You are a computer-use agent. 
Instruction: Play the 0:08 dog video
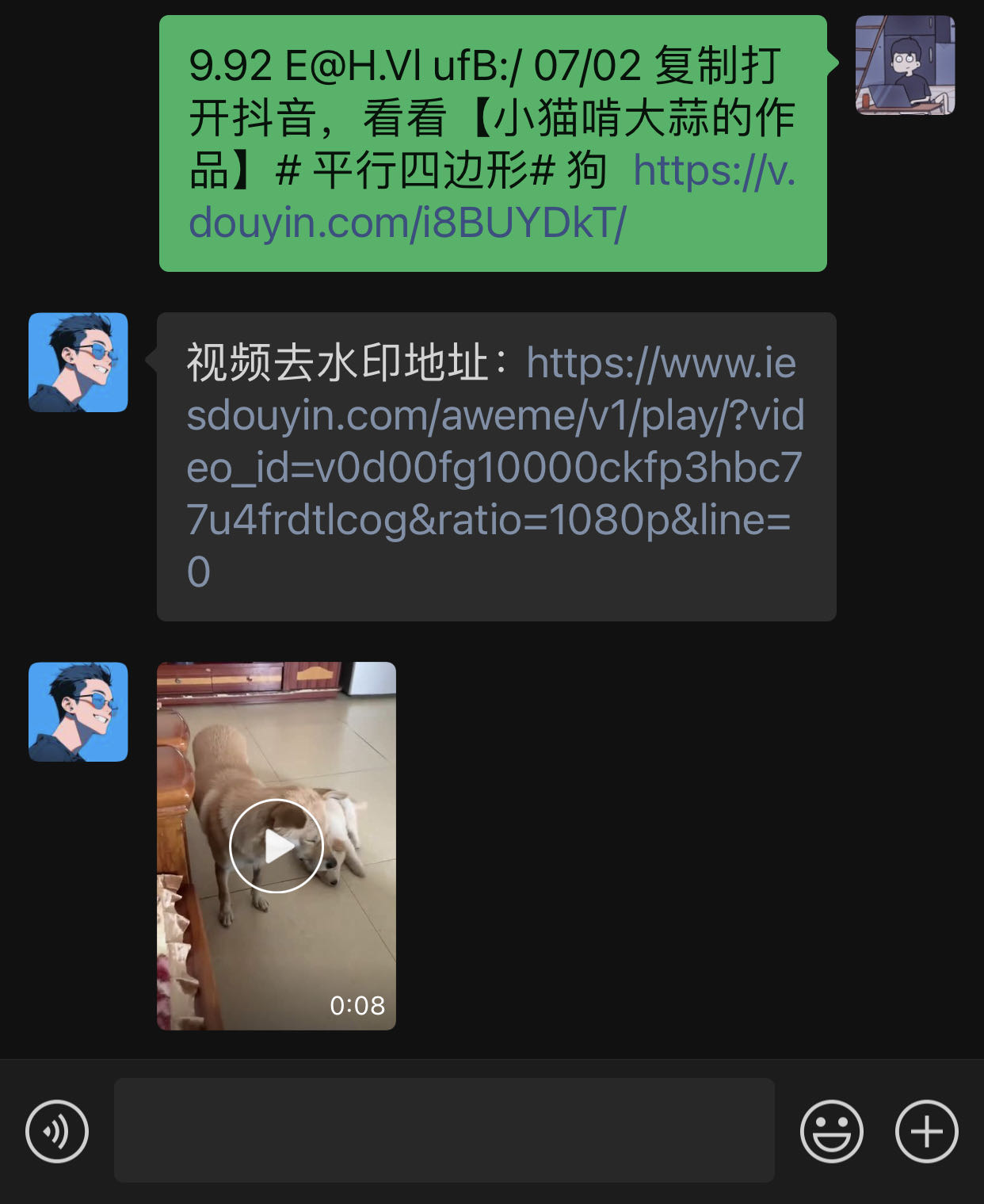click(x=277, y=846)
